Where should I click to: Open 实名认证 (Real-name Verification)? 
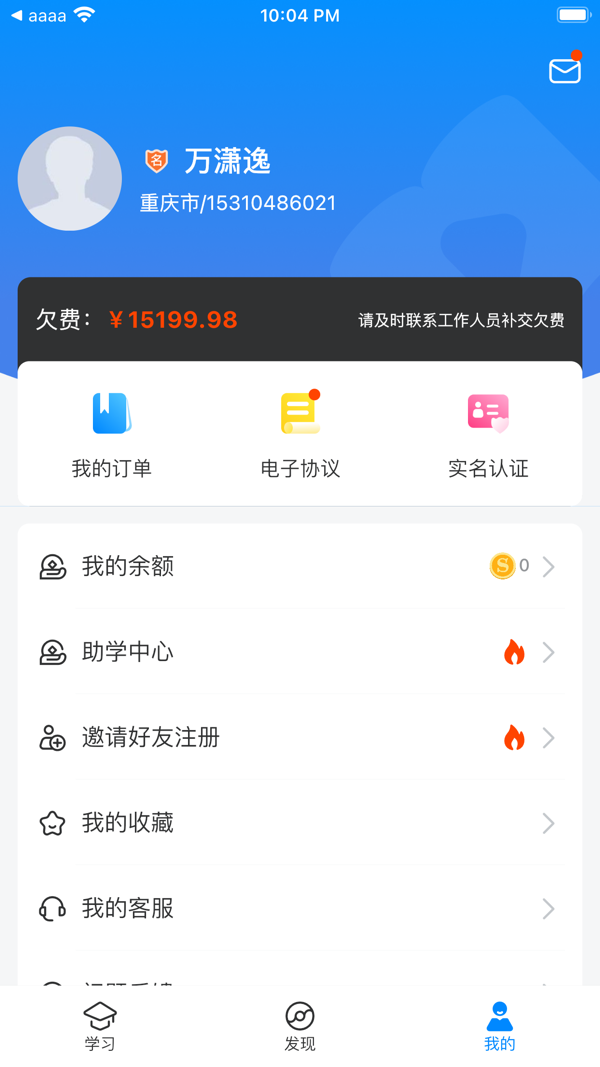pyautogui.click(x=488, y=435)
